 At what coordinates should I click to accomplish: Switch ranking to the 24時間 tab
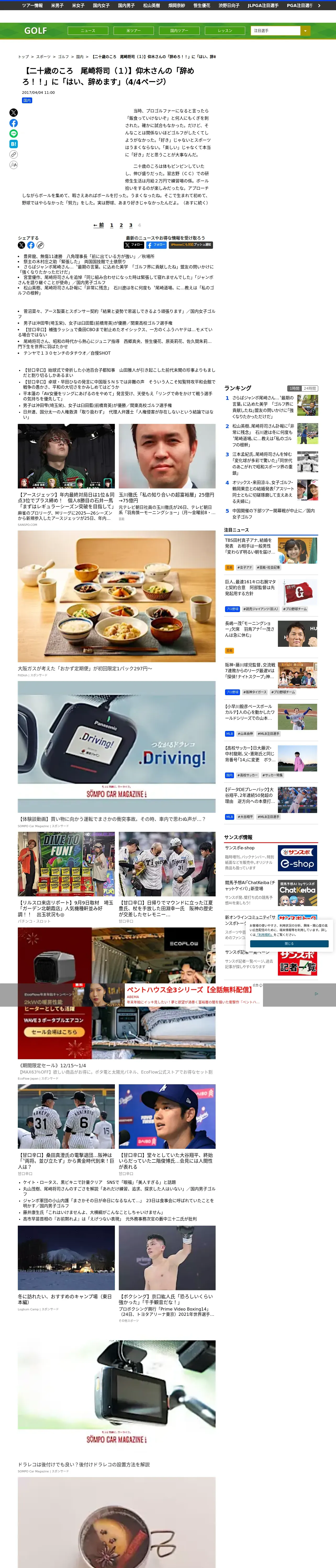tap(310, 388)
